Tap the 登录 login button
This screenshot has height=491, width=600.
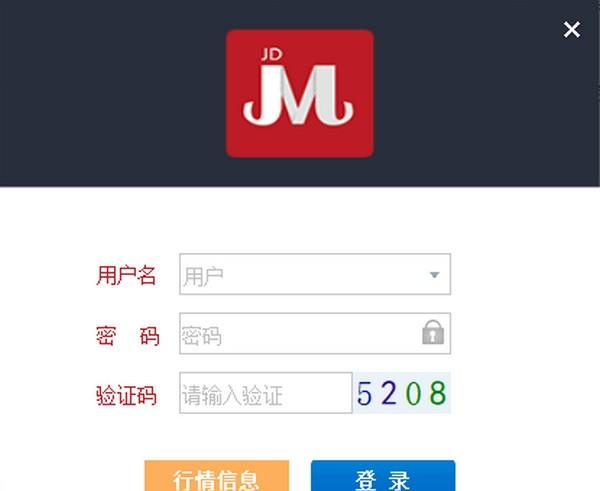pos(382,477)
